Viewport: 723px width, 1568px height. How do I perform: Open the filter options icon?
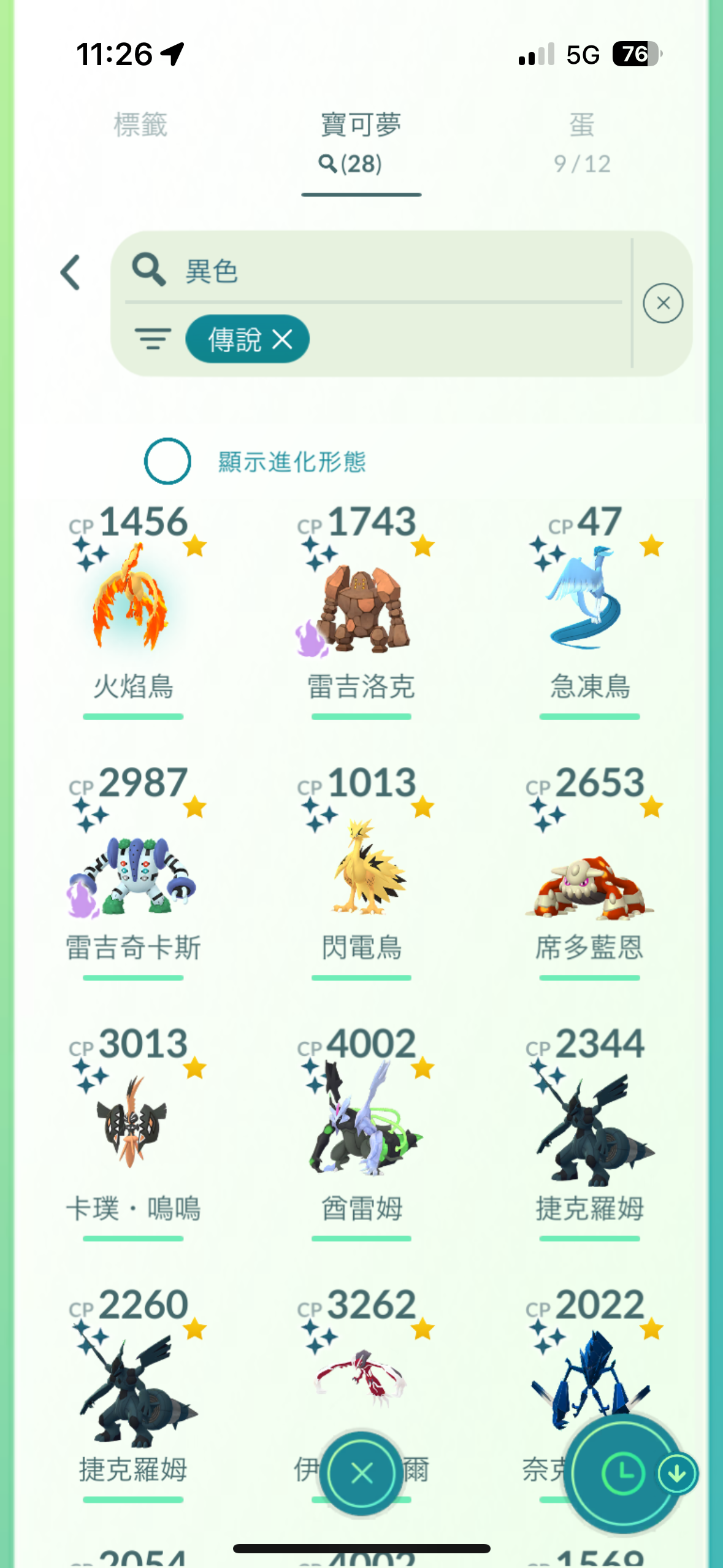pyautogui.click(x=153, y=339)
